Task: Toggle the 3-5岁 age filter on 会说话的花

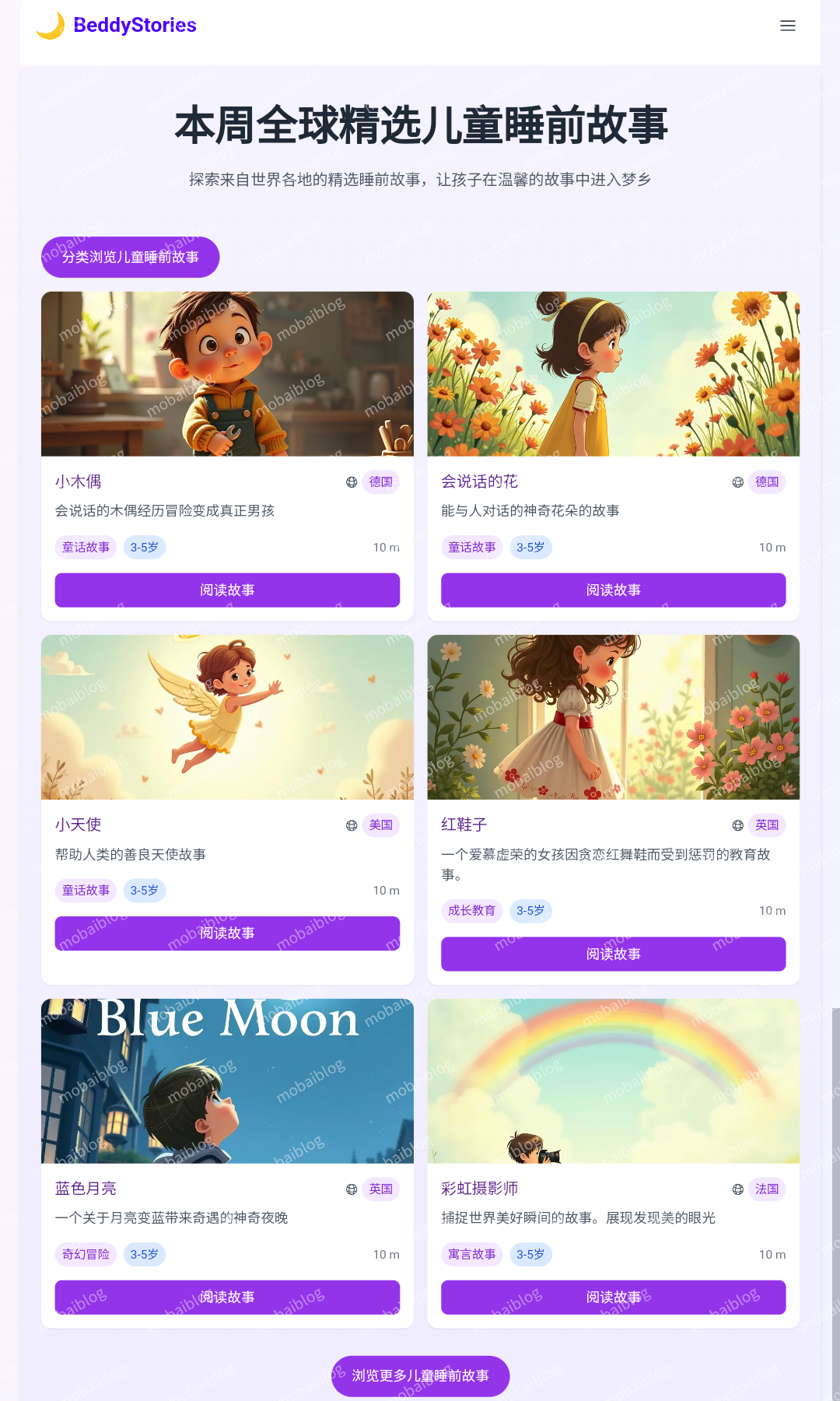Action: (530, 547)
